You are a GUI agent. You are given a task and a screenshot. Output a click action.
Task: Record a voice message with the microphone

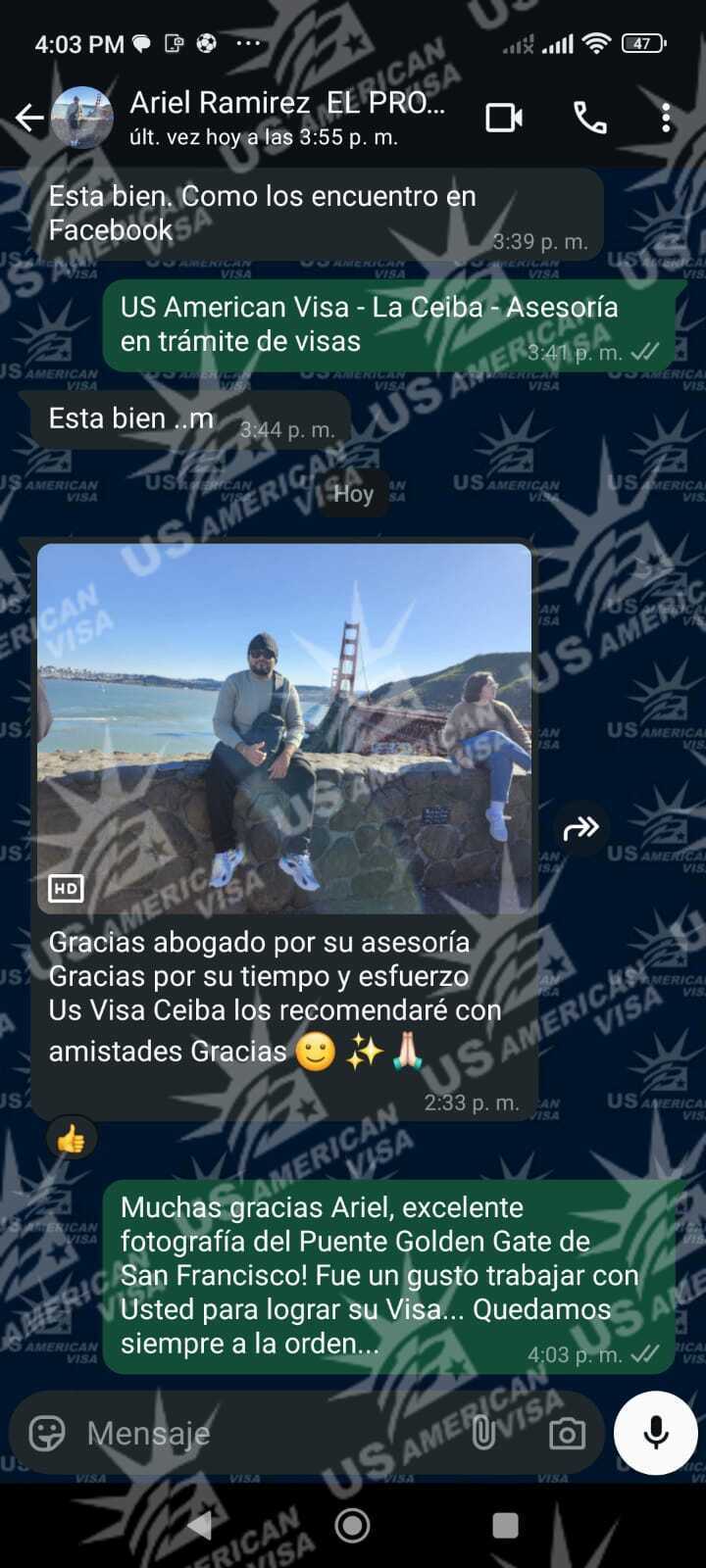click(655, 1433)
